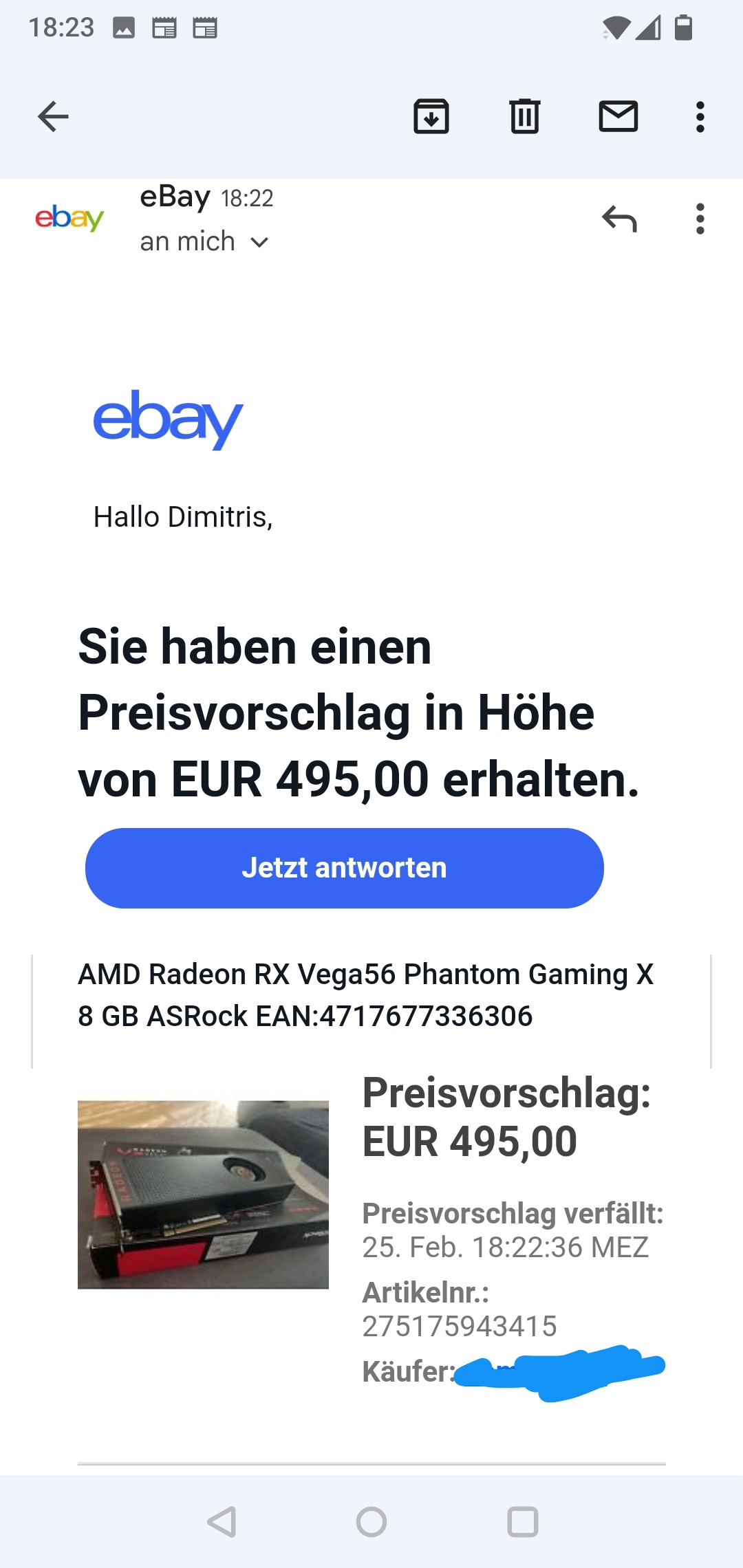Open the AMD Radeon RX Vega56 listing title
Viewport: 743px width, 1568px height.
click(366, 994)
